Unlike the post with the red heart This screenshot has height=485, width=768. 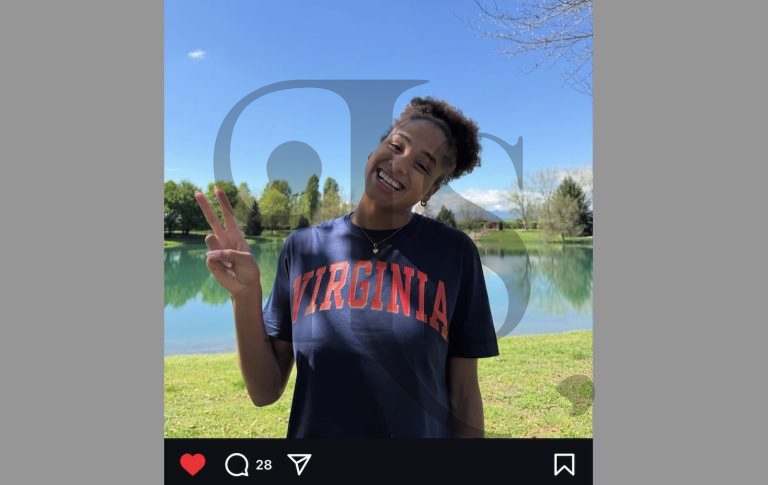coord(192,464)
